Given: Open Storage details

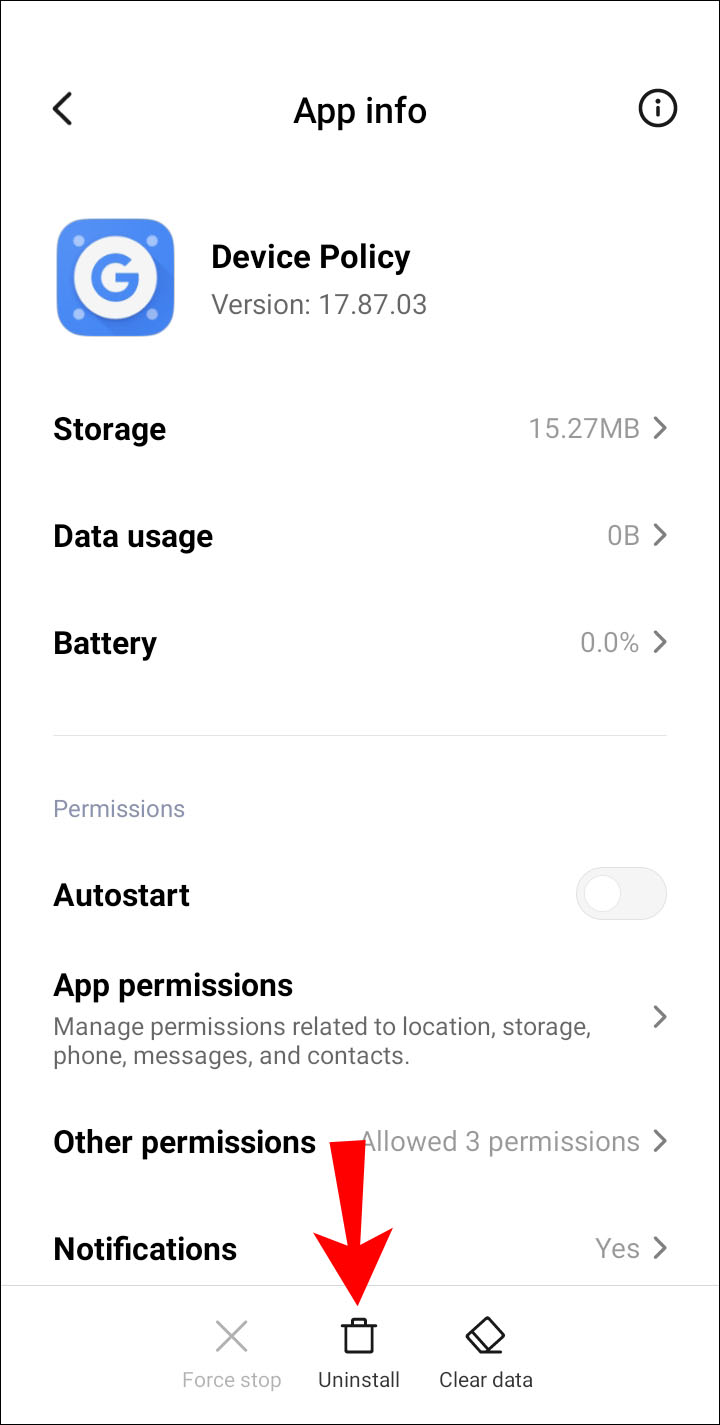Looking at the screenshot, I should pyautogui.click(x=360, y=429).
